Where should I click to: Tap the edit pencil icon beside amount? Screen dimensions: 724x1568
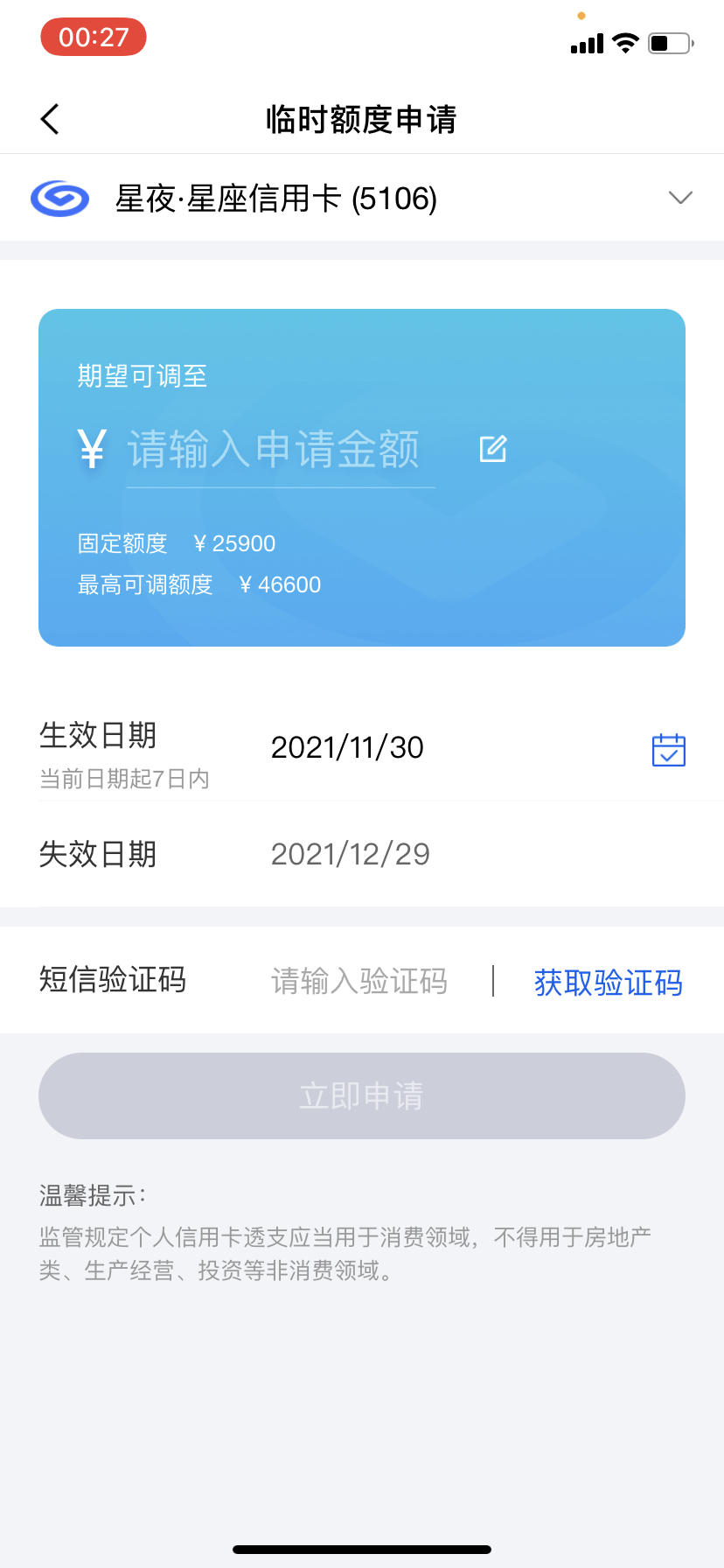tap(493, 449)
